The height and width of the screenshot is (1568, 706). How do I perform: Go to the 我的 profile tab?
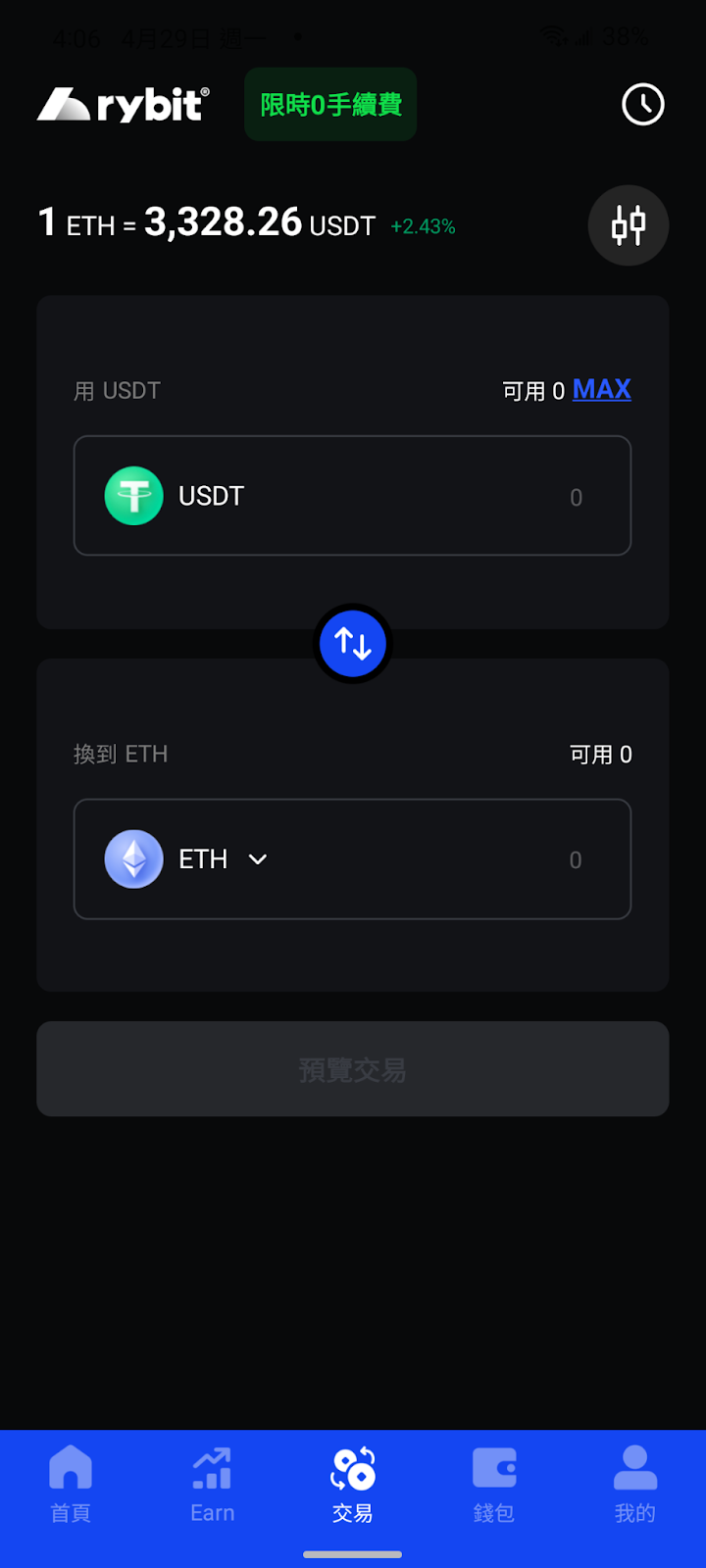click(635, 1484)
